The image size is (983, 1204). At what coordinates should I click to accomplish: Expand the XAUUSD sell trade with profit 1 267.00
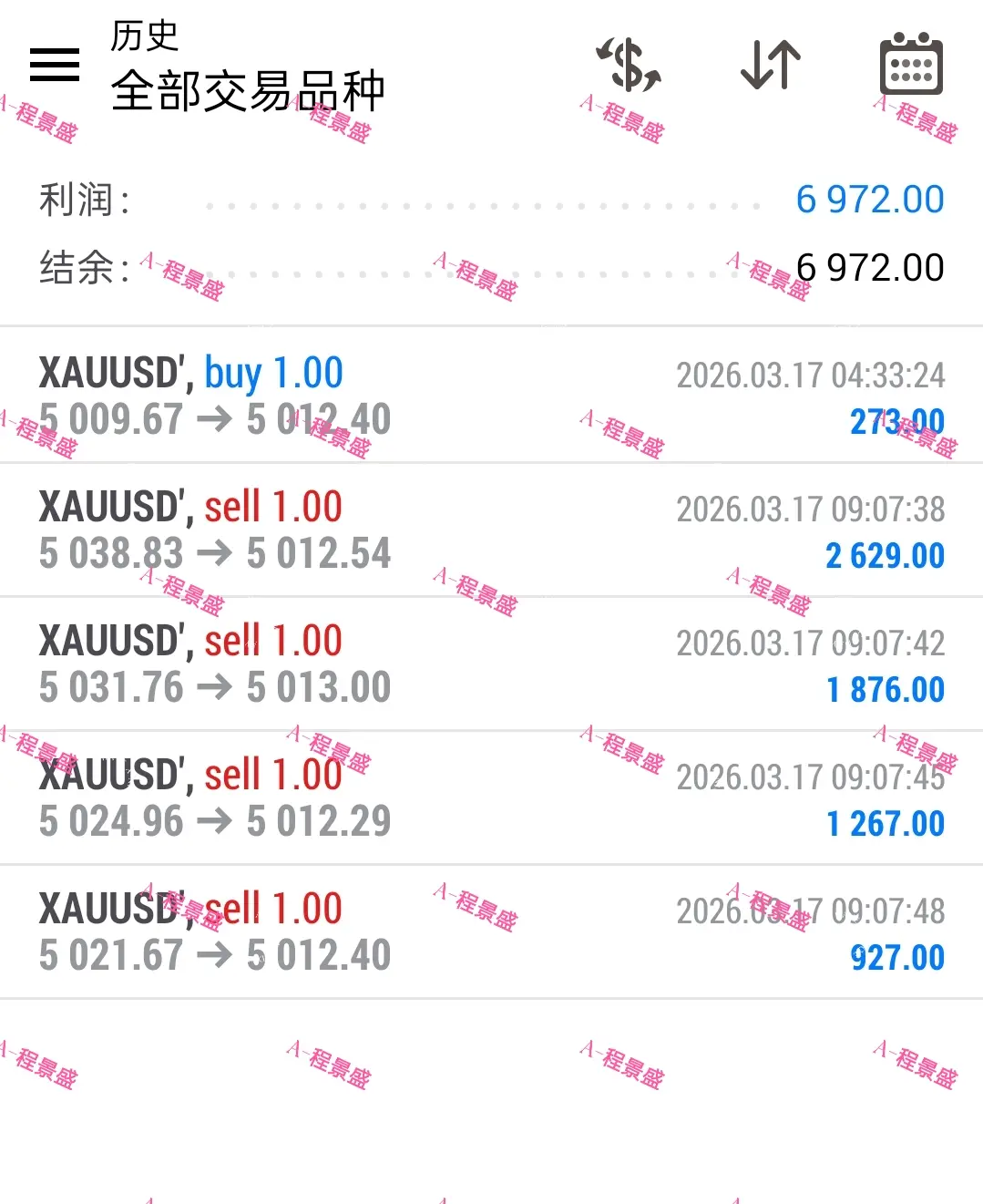tap(491, 798)
